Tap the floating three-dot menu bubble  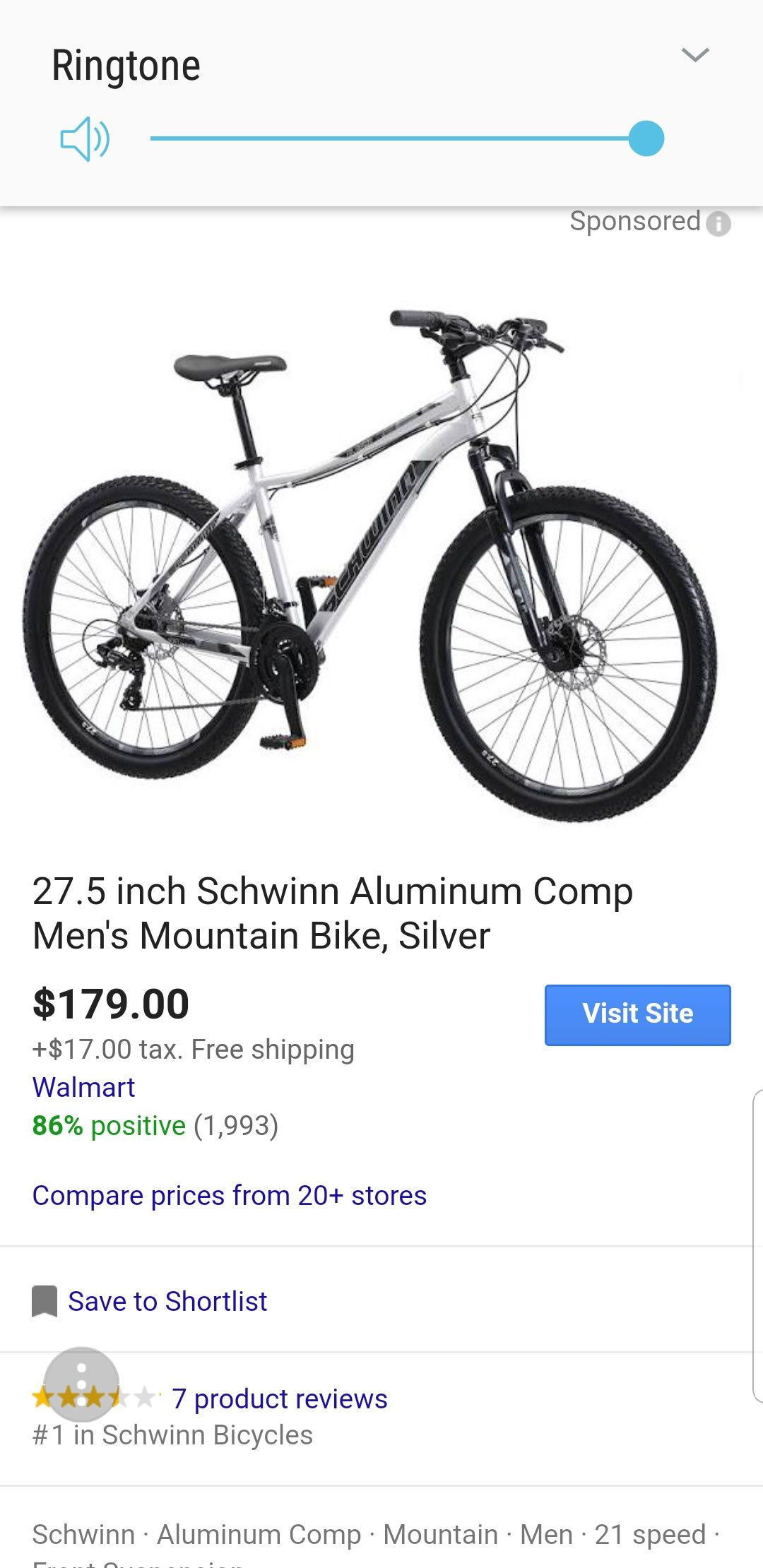pyautogui.click(x=81, y=1384)
